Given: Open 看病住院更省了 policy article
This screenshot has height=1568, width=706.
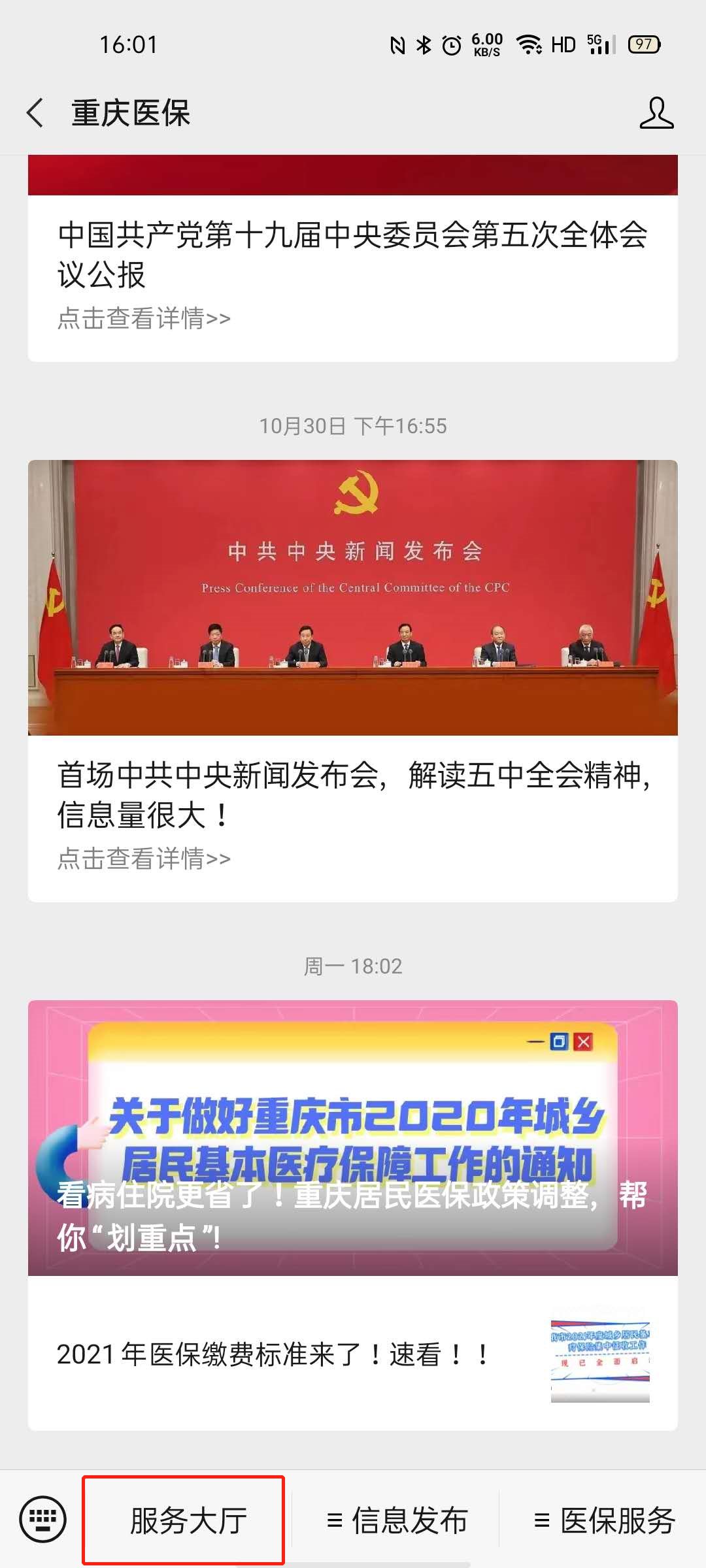Looking at the screenshot, I should pos(353,1138).
